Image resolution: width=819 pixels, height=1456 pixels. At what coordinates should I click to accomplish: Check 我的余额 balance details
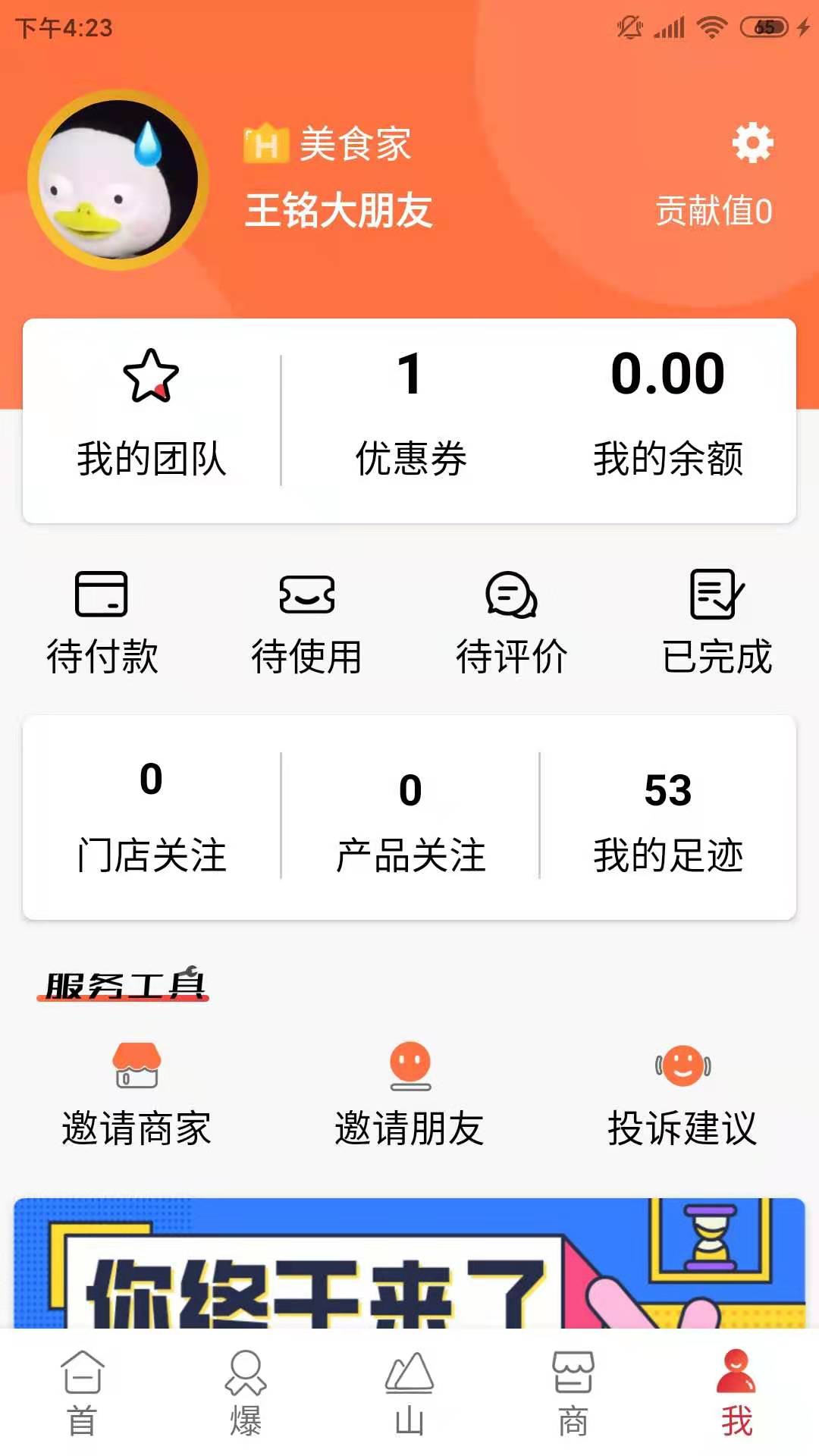(667, 417)
